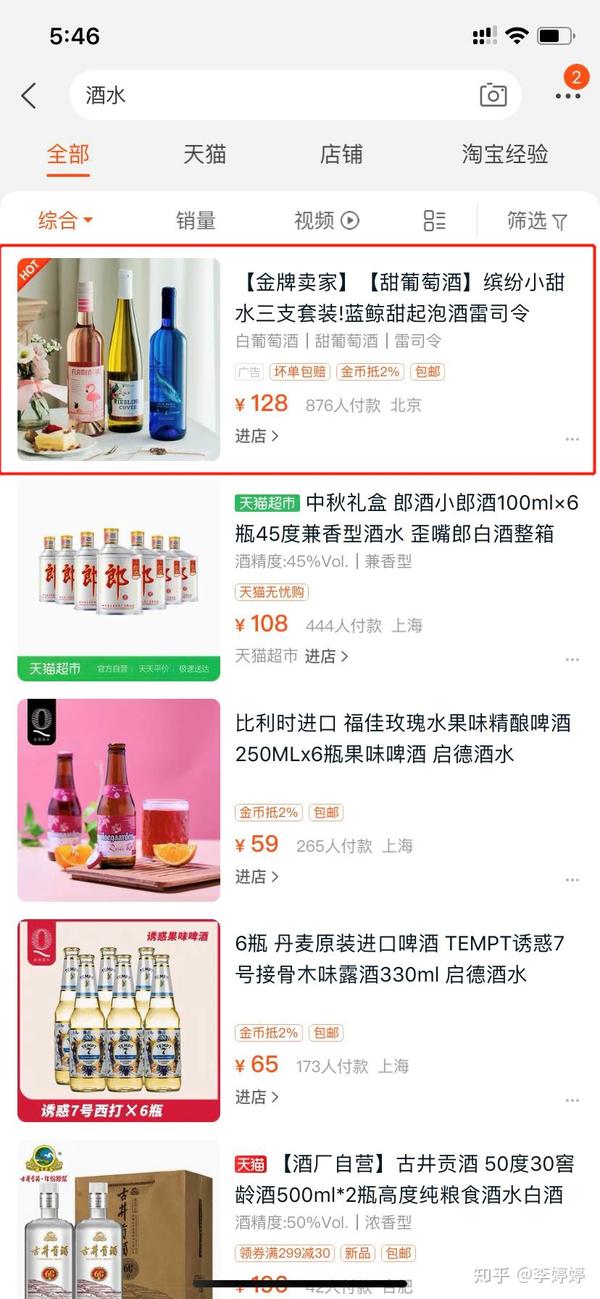Show 视频 results

326,221
